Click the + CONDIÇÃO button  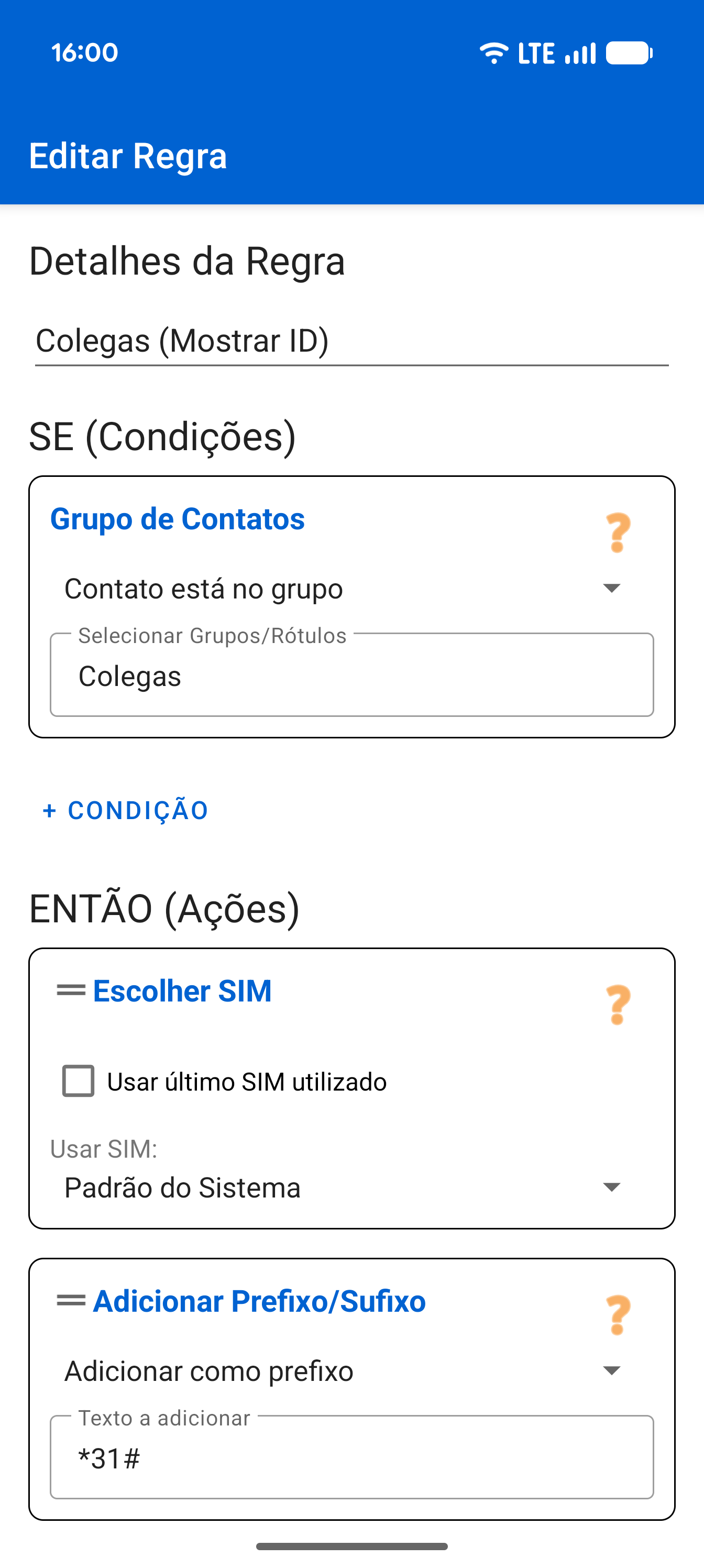[x=124, y=810]
